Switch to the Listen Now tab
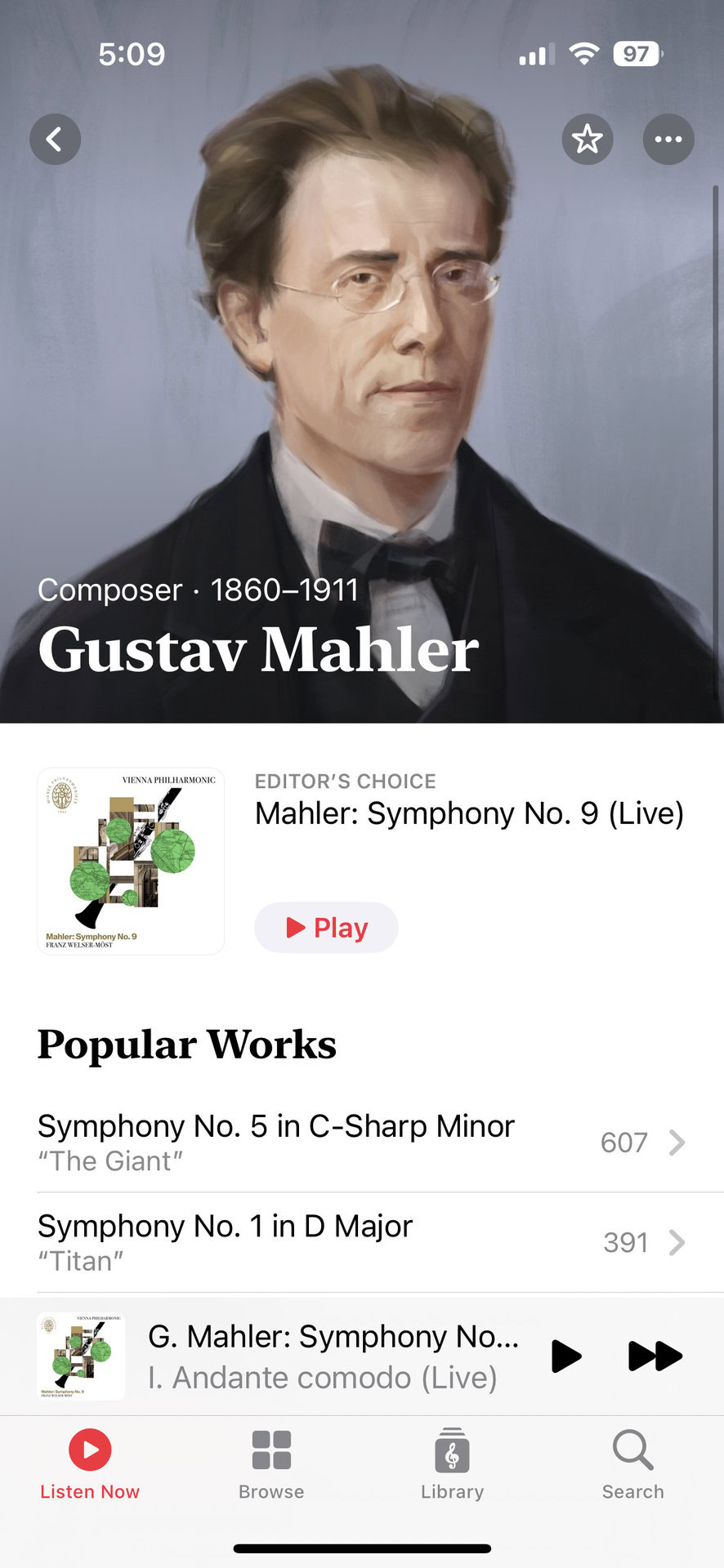Viewport: 724px width, 1568px height. point(90,1464)
